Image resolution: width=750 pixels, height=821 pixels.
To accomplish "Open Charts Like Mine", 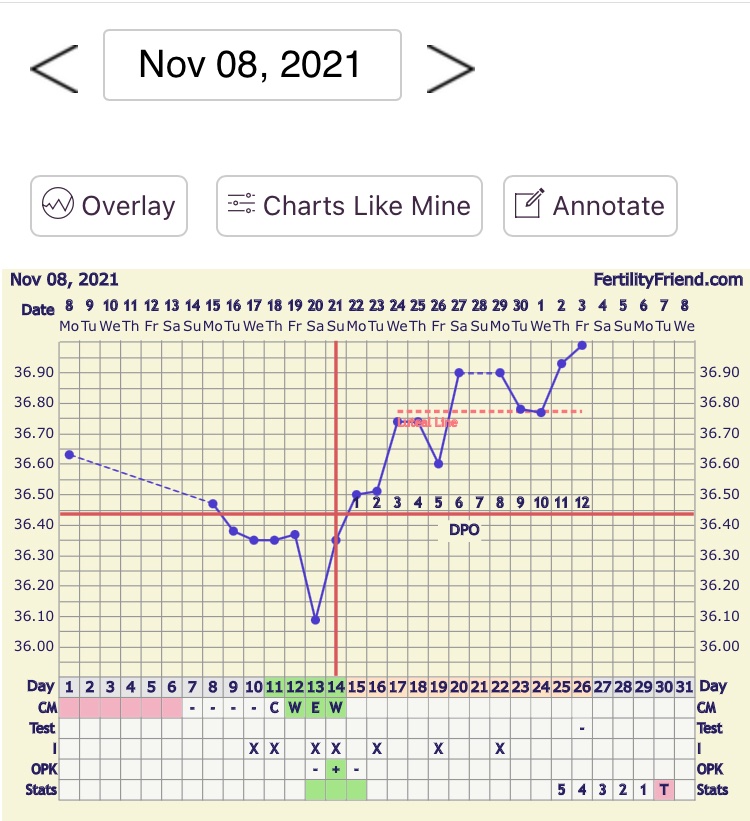I will pos(349,206).
